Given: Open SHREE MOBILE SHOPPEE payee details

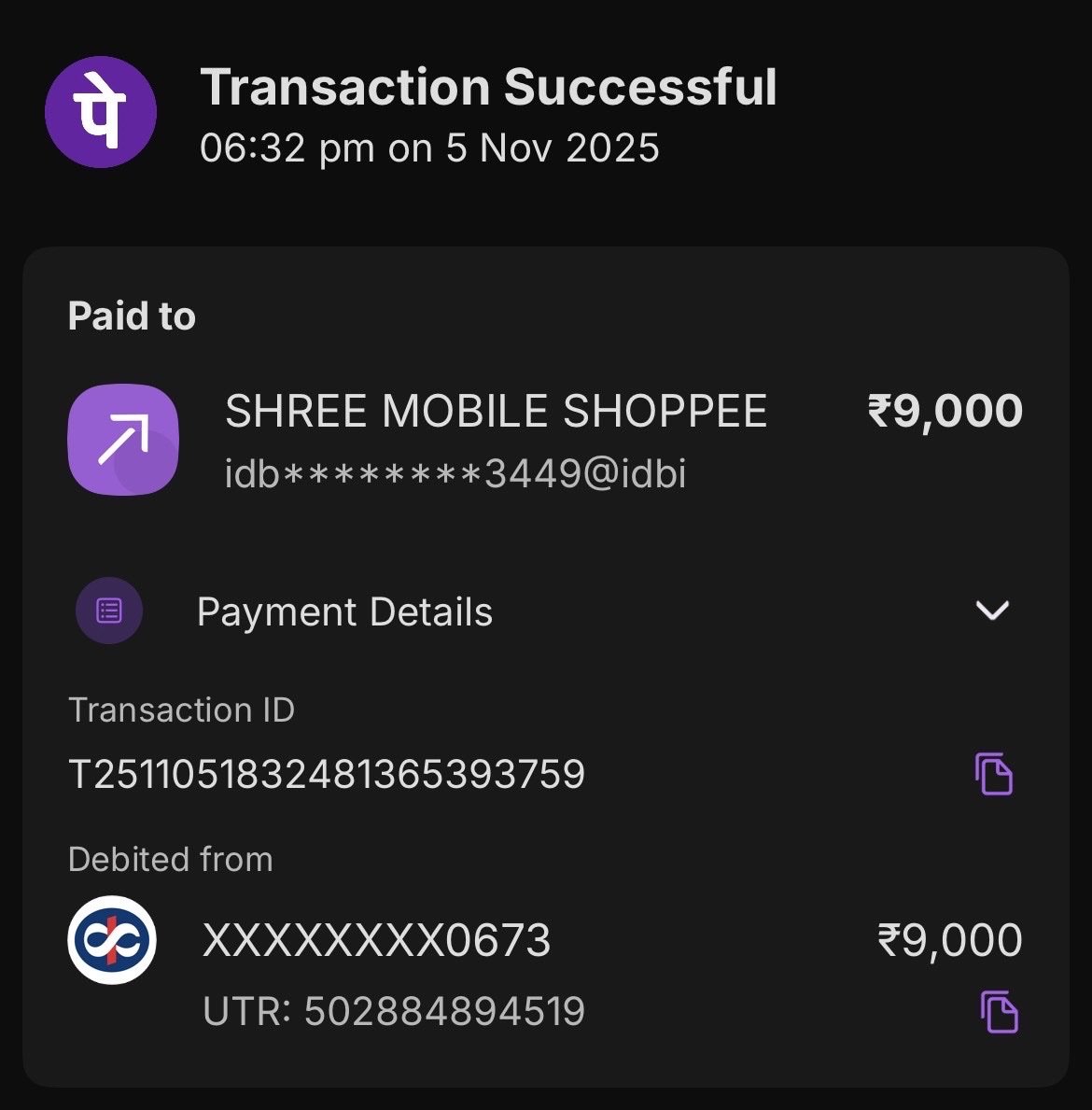Looking at the screenshot, I should (496, 412).
